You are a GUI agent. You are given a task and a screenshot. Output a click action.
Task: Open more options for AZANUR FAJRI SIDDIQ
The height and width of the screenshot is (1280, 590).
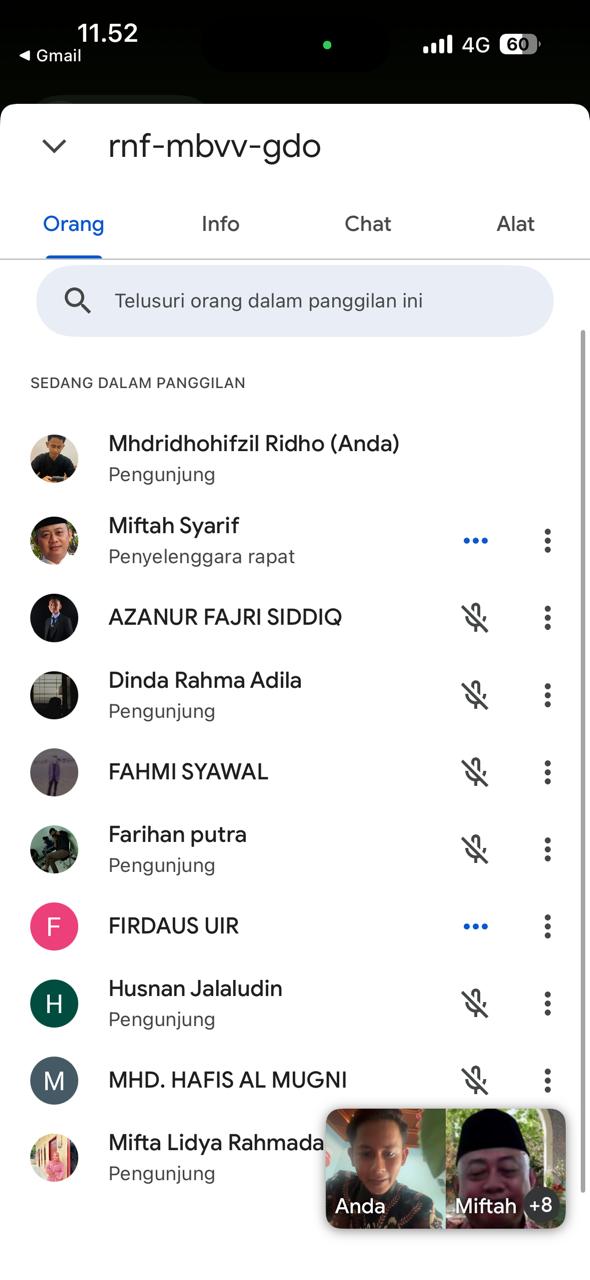(547, 618)
